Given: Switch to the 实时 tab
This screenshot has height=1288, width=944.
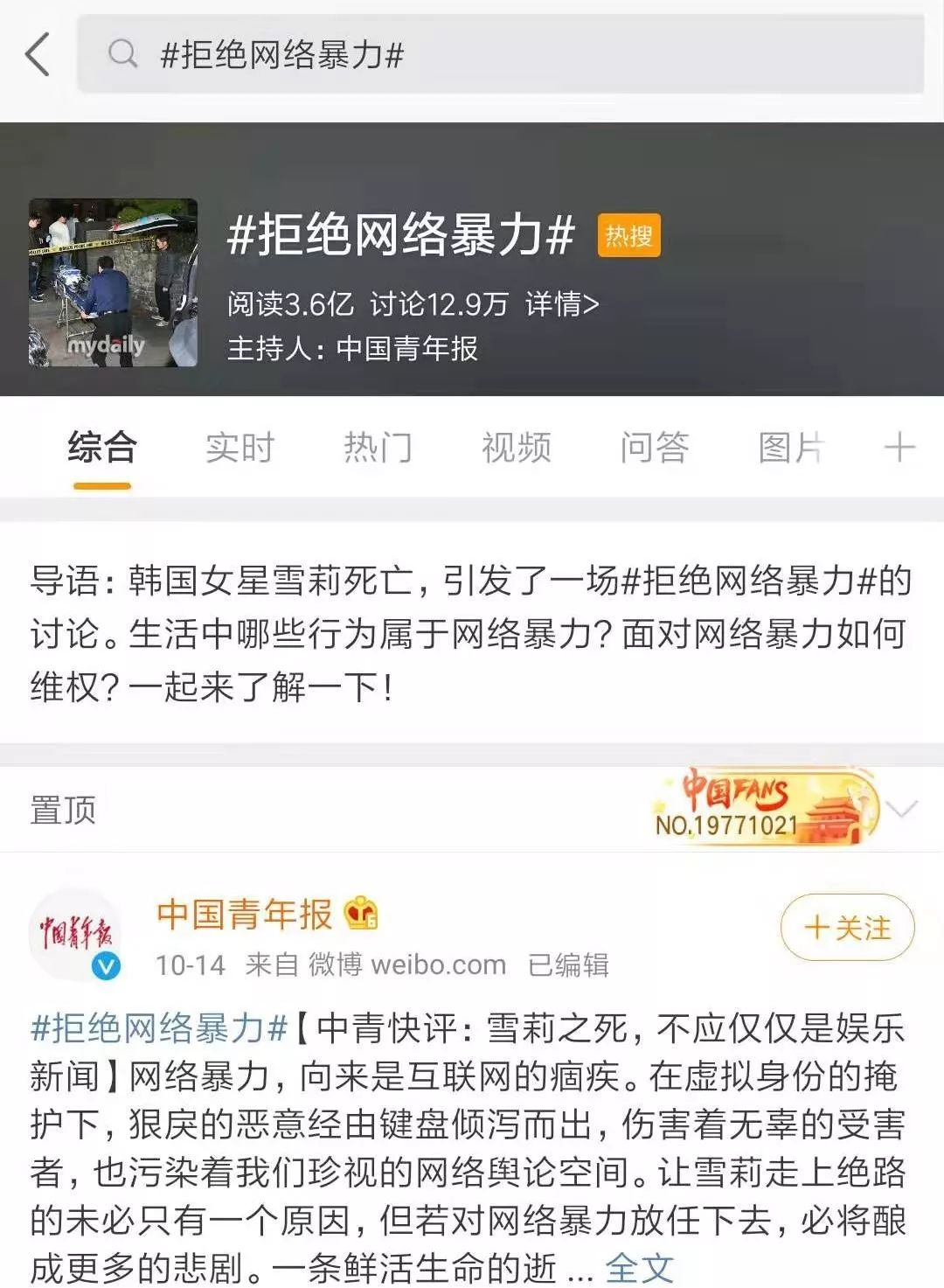Looking at the screenshot, I should tap(240, 448).
